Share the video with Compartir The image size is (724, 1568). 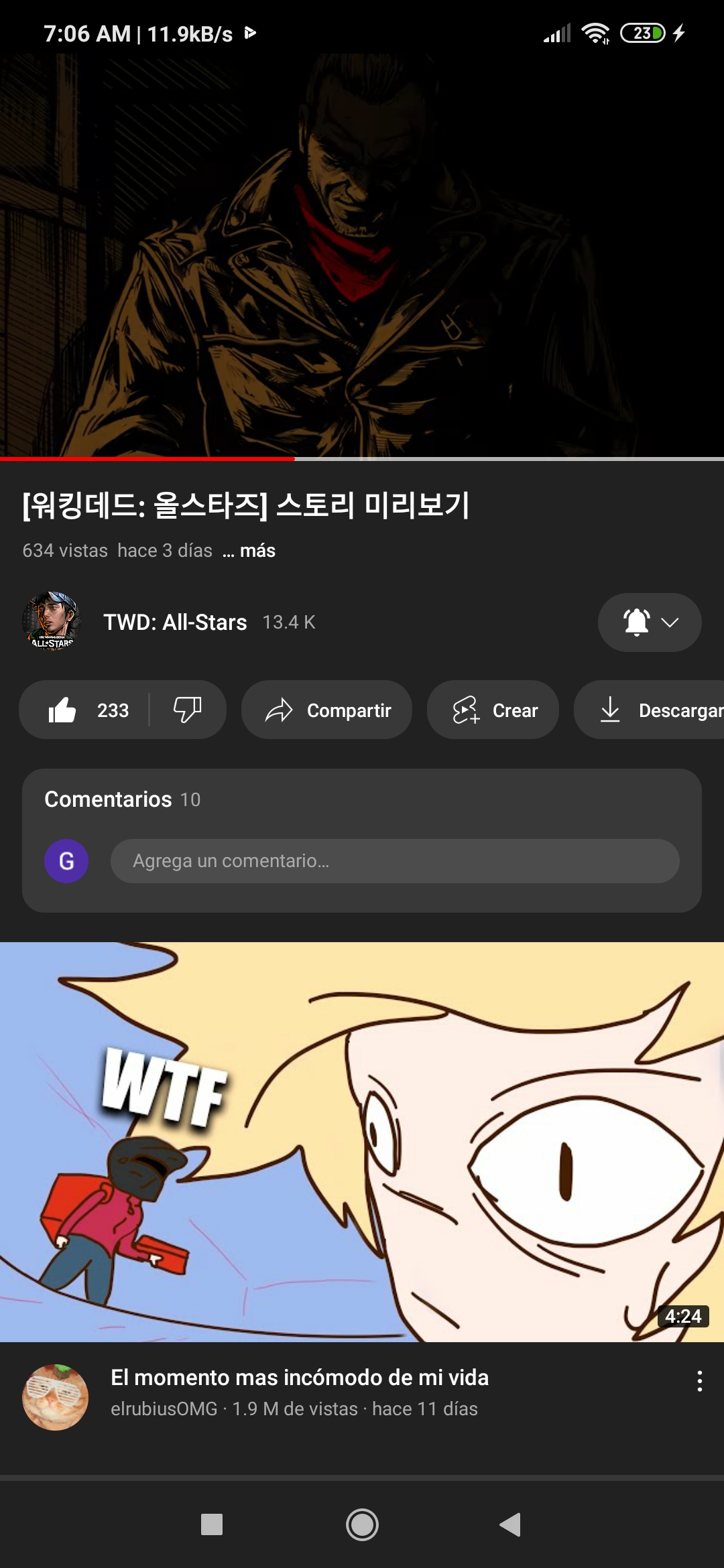(326, 710)
